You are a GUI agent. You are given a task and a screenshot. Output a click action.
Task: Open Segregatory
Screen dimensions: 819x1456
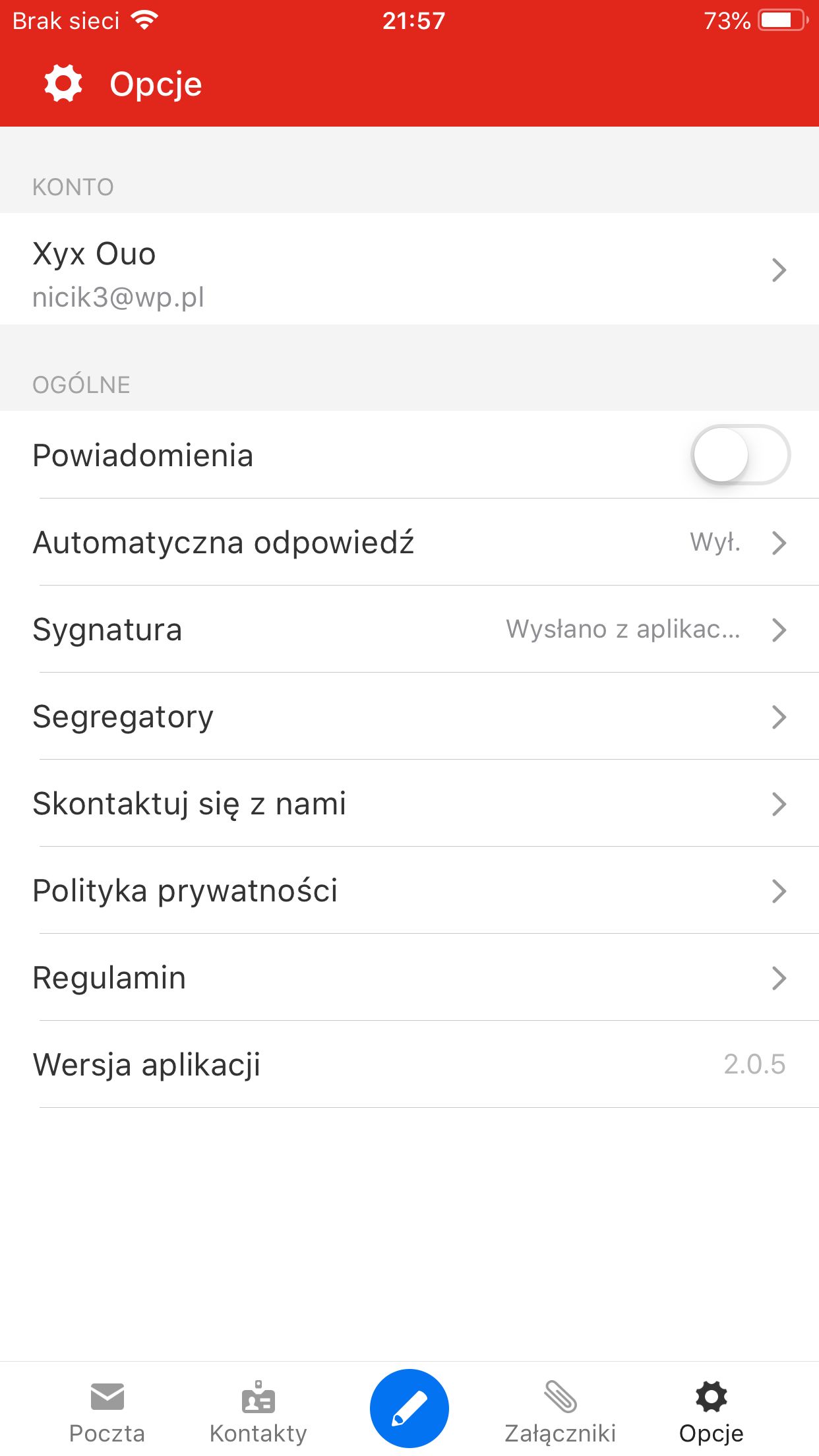(409, 716)
